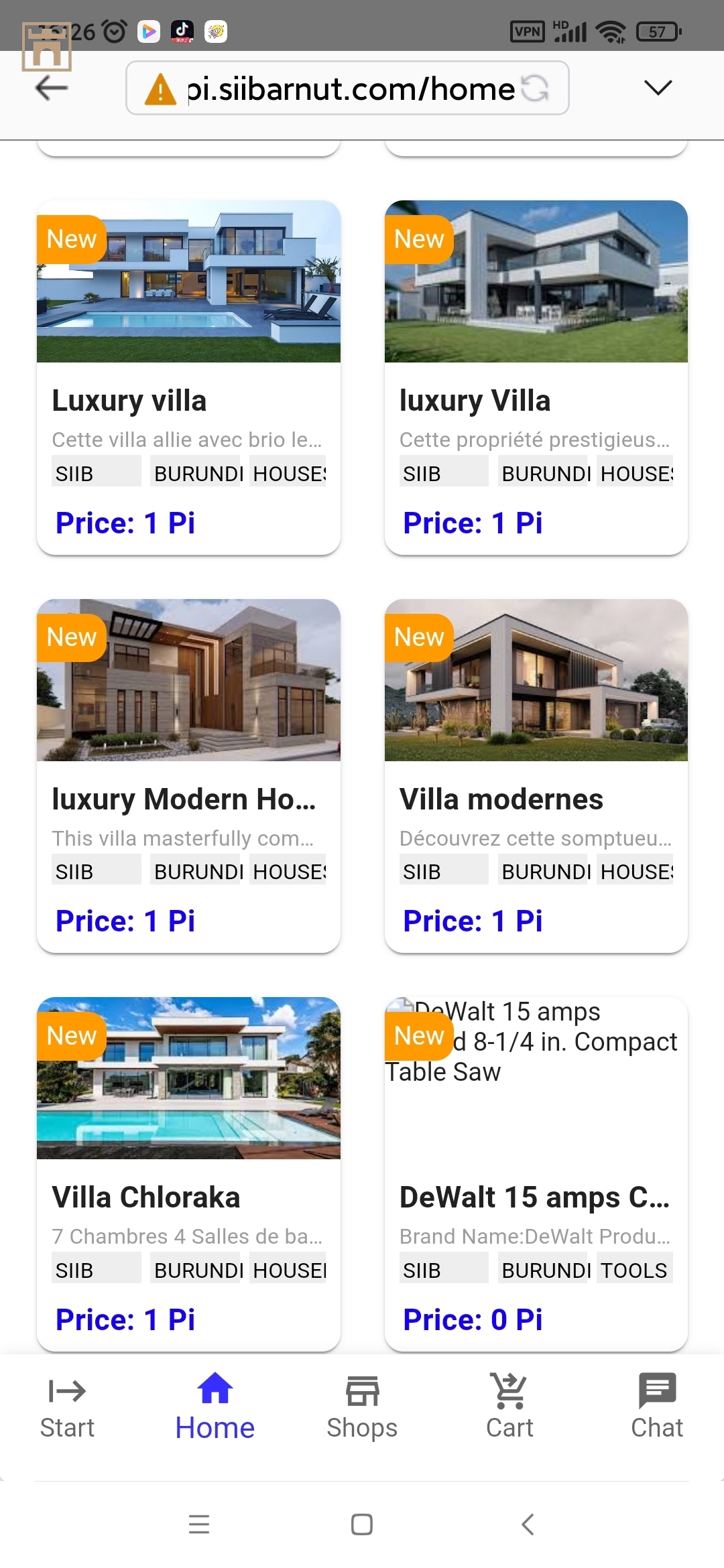
Task: Reload the page via refresh icon
Action: click(x=535, y=88)
